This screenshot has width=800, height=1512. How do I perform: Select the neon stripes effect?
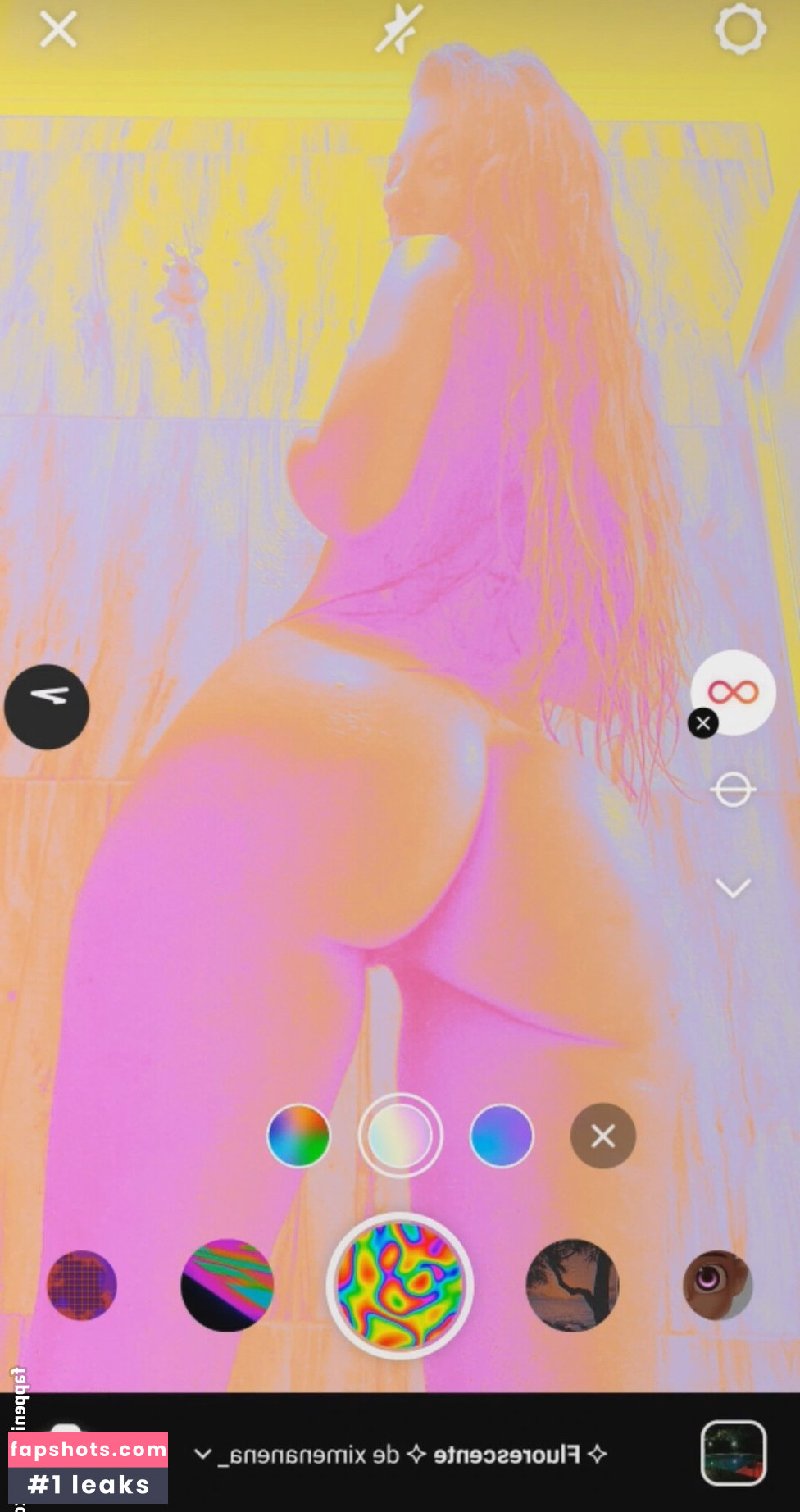[227, 1285]
